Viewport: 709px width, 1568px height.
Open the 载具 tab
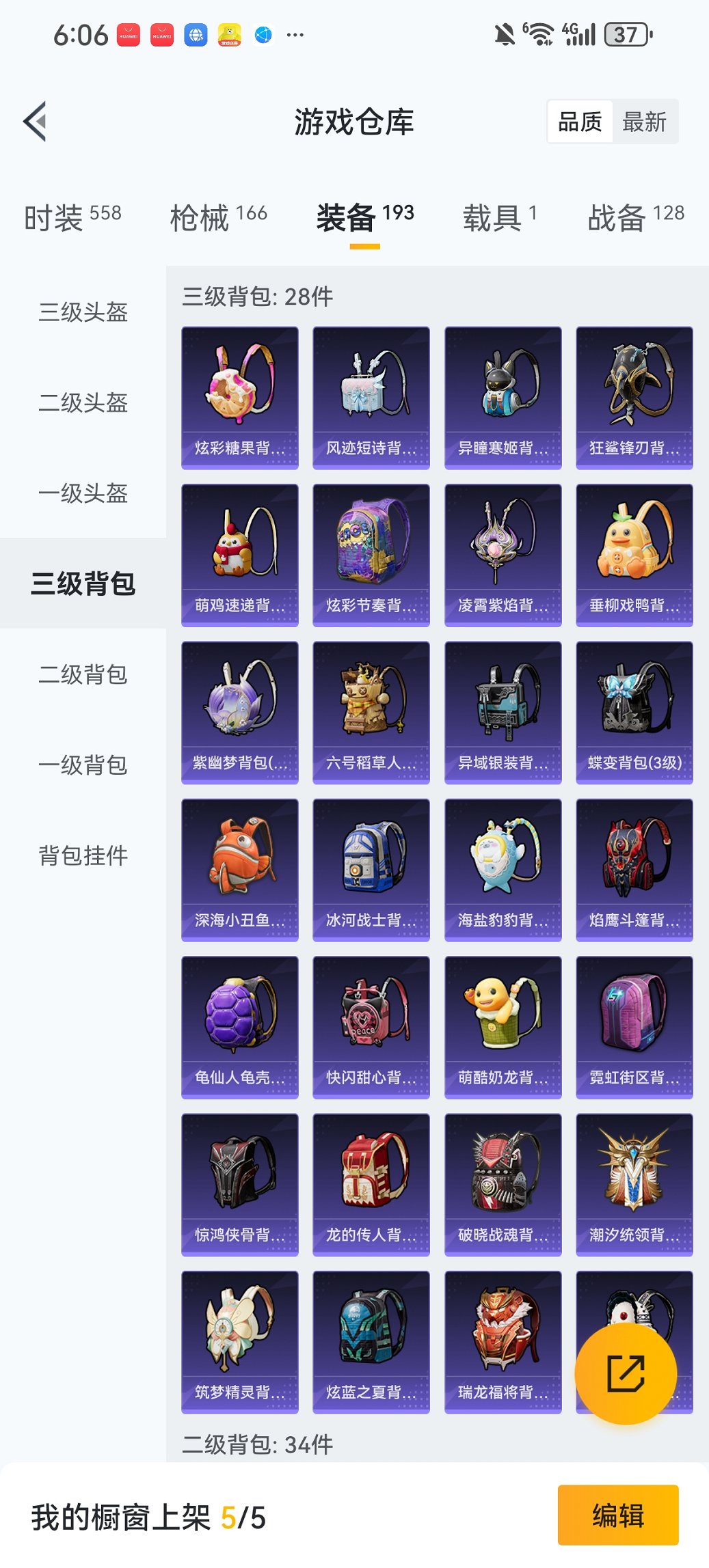pyautogui.click(x=499, y=217)
